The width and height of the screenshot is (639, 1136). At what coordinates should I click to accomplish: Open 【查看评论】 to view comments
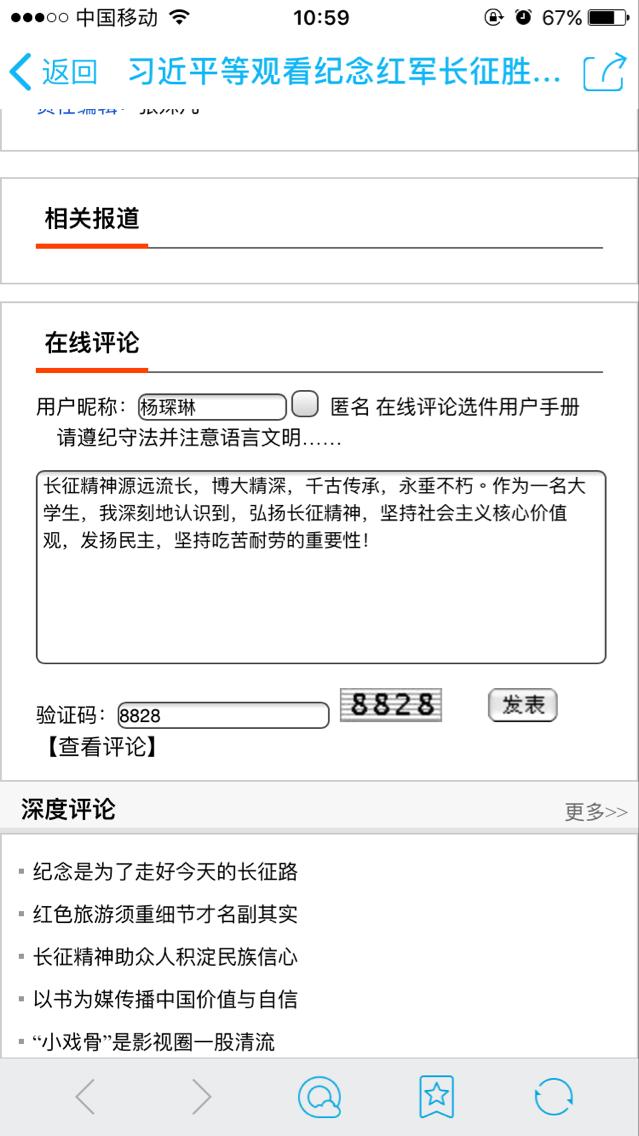99,746
